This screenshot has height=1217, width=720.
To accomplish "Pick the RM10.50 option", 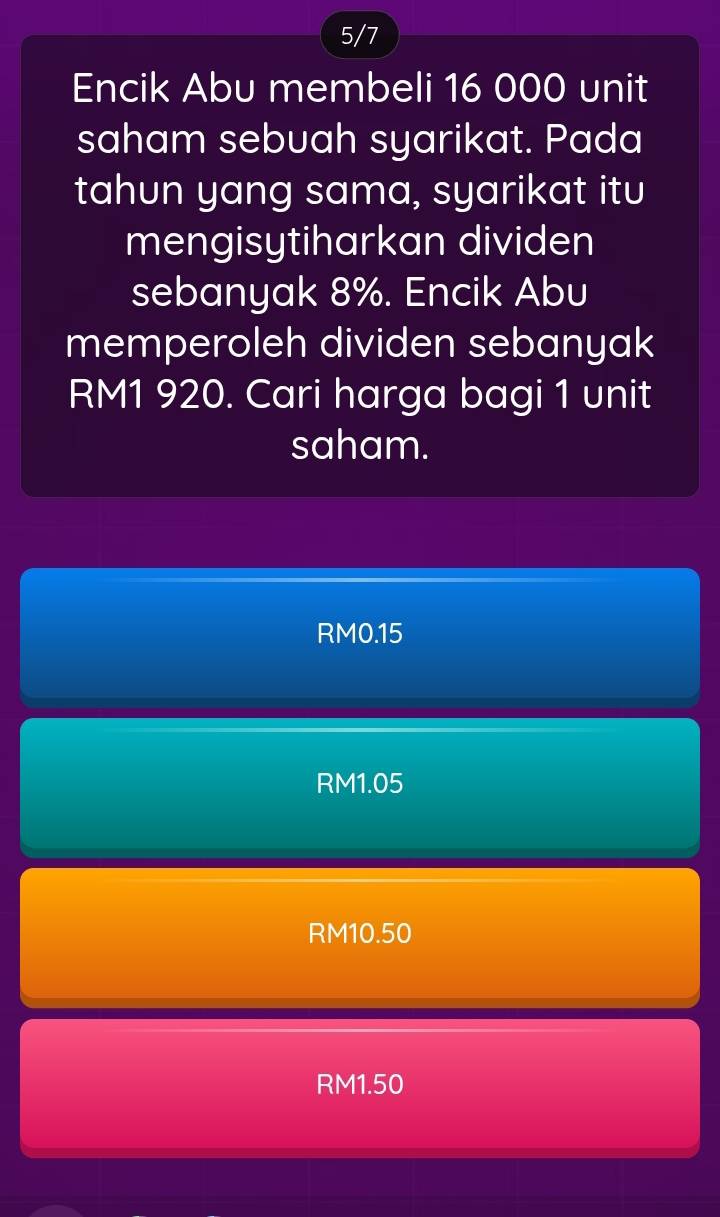I will coord(360,934).
